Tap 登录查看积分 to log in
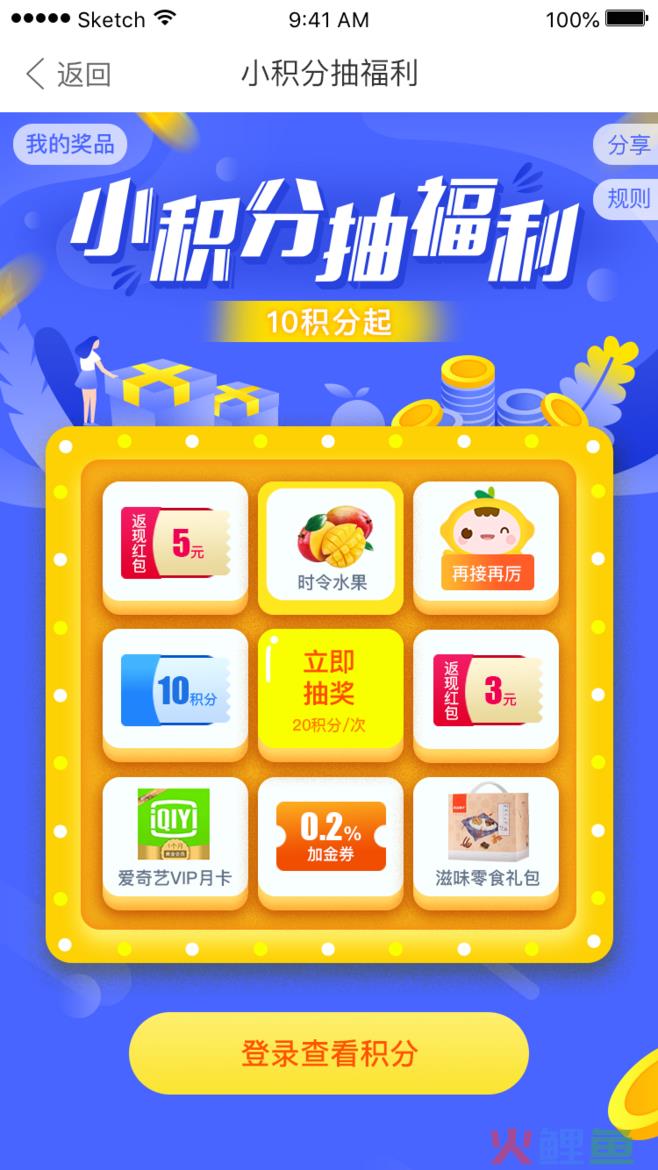This screenshot has width=658, height=1170. coord(329,1053)
